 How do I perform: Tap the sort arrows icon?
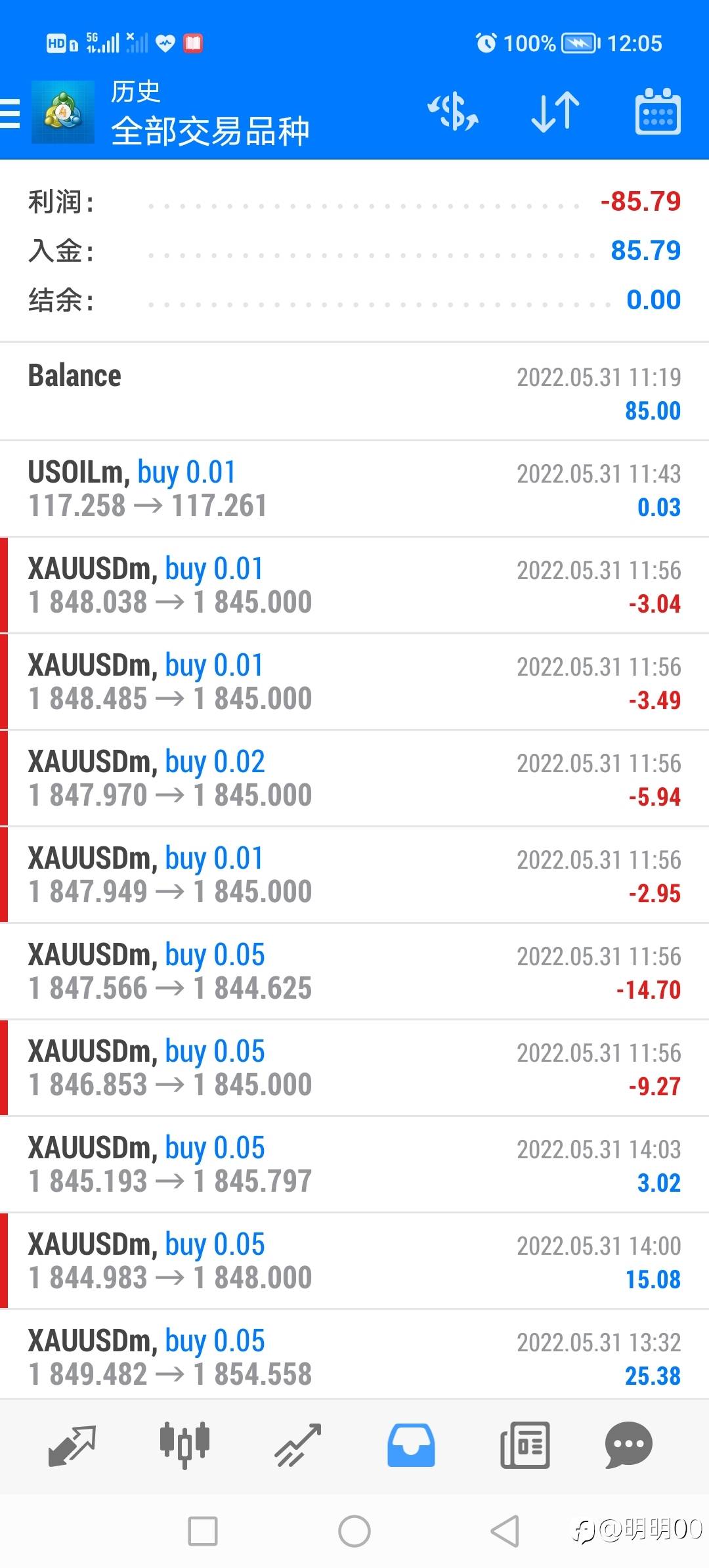point(555,112)
